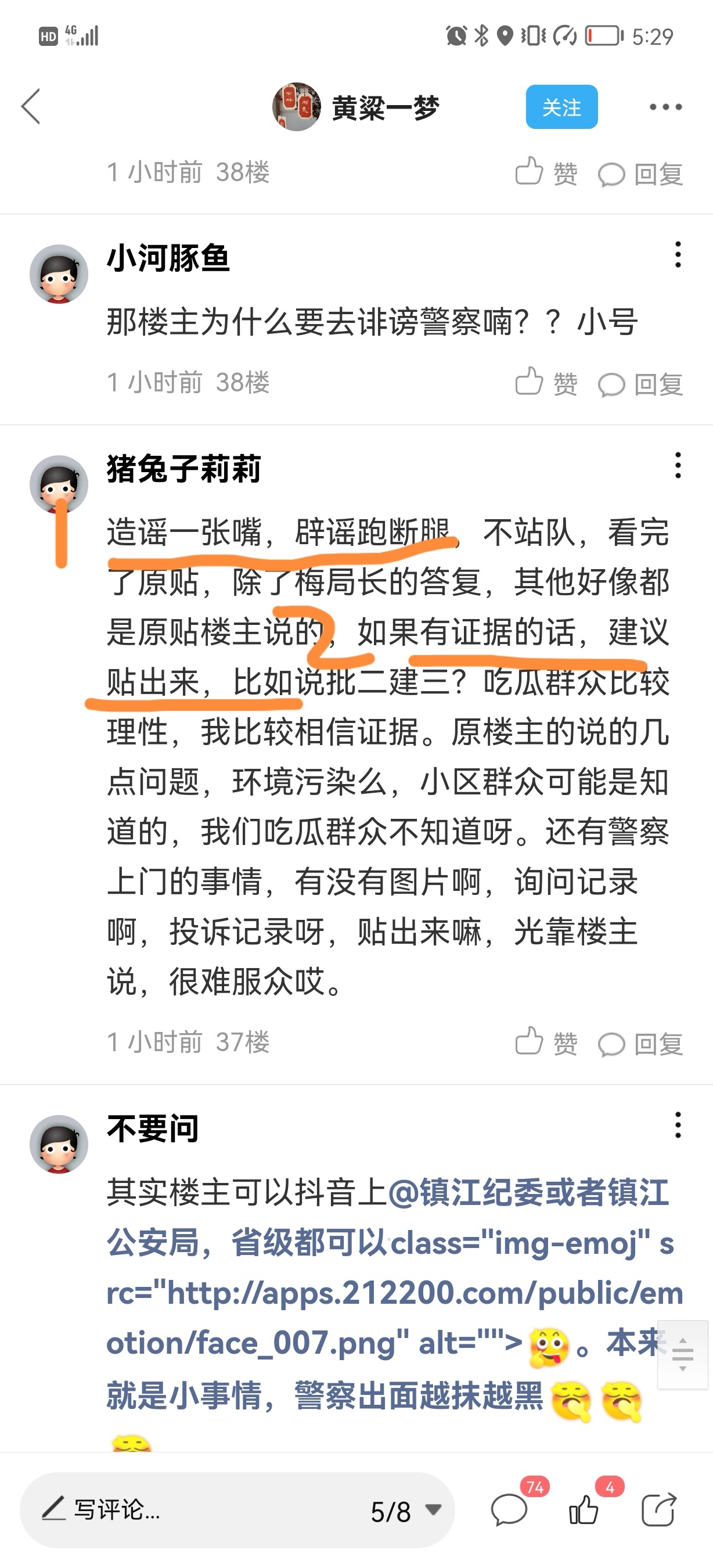Open more options for 猪兔子莉莉's comment
This screenshot has height=1568, width=713.
678,465
